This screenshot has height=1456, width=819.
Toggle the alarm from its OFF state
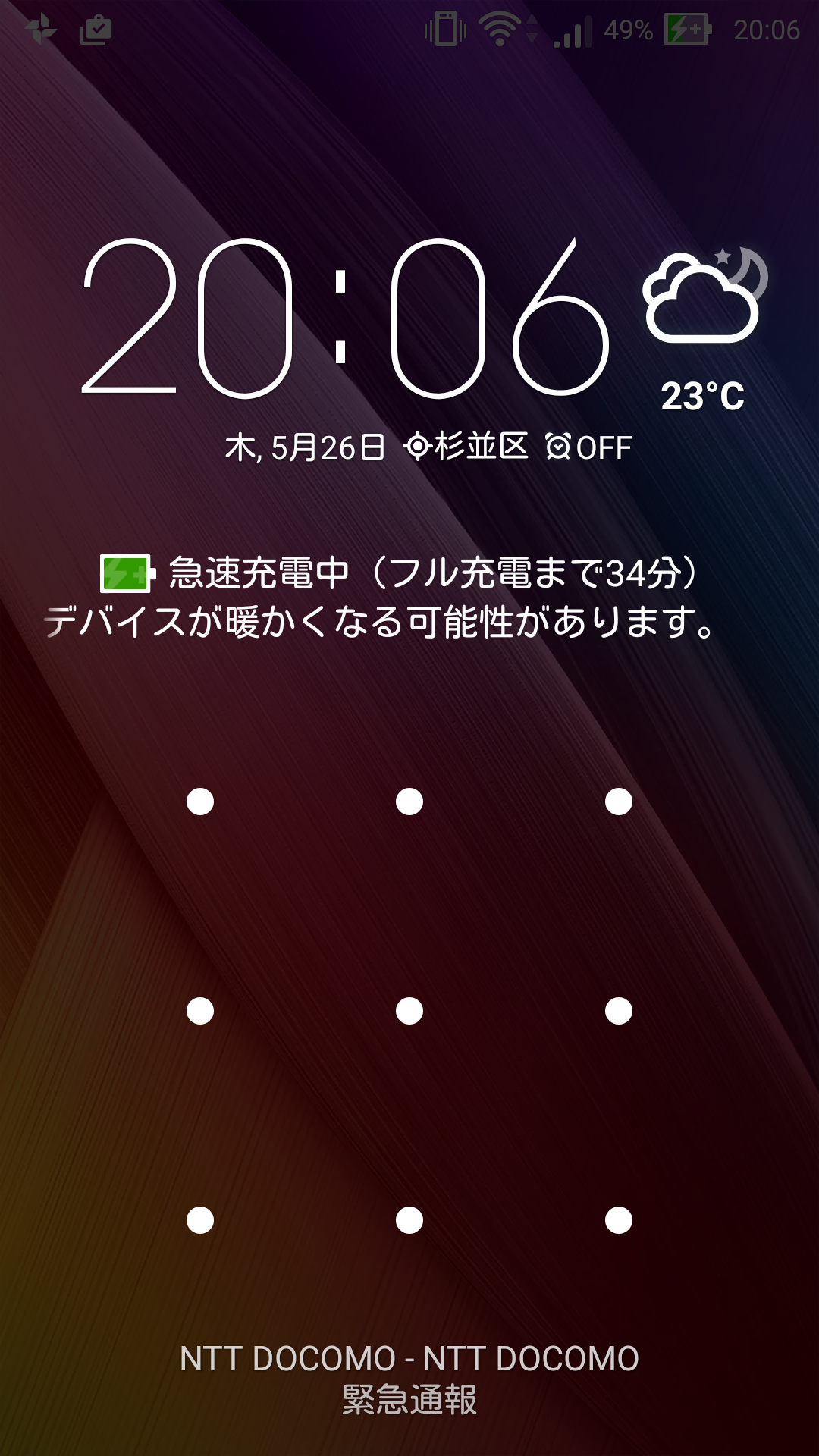[601, 447]
